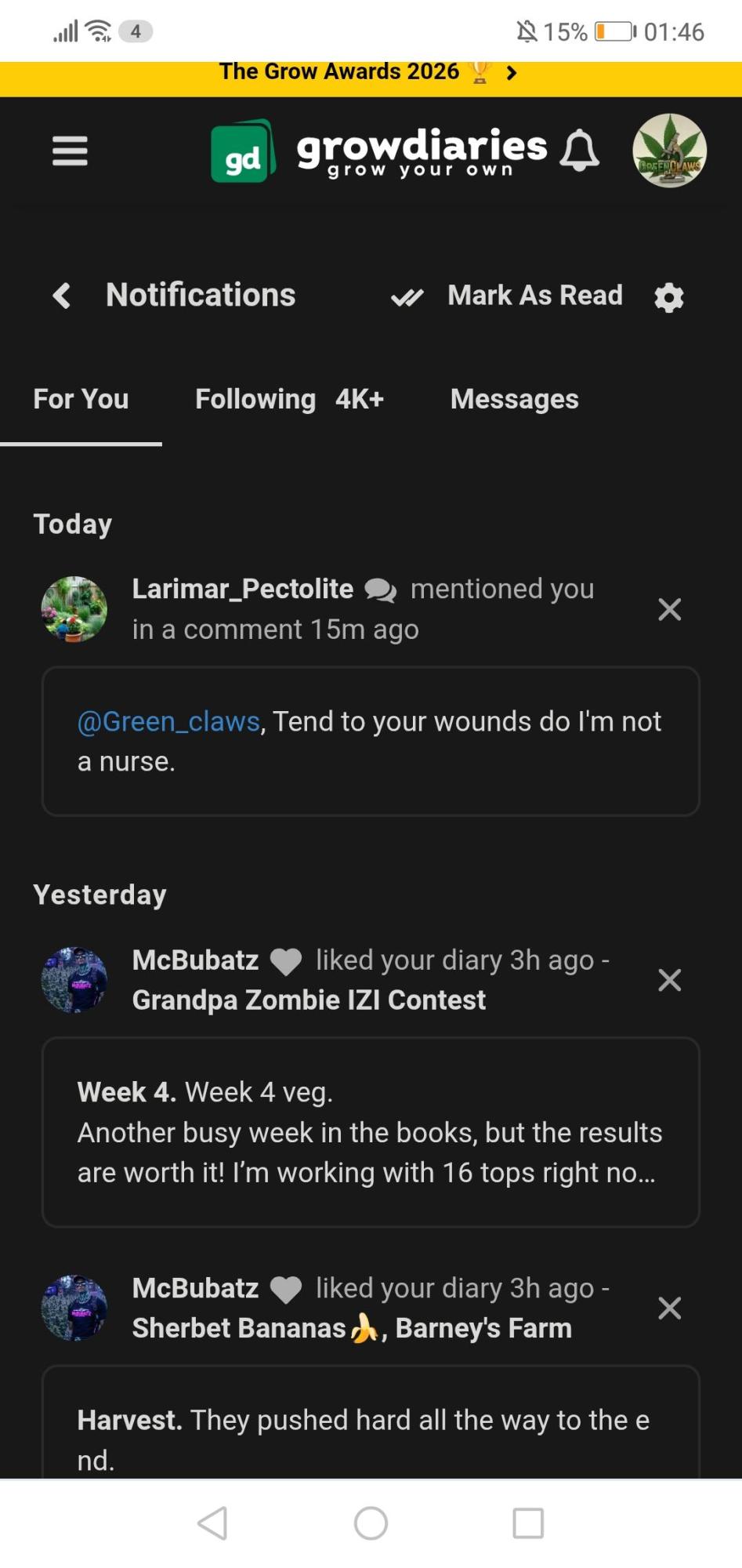The height and width of the screenshot is (1568, 742).
Task: Open the hamburger menu
Action: [70, 151]
